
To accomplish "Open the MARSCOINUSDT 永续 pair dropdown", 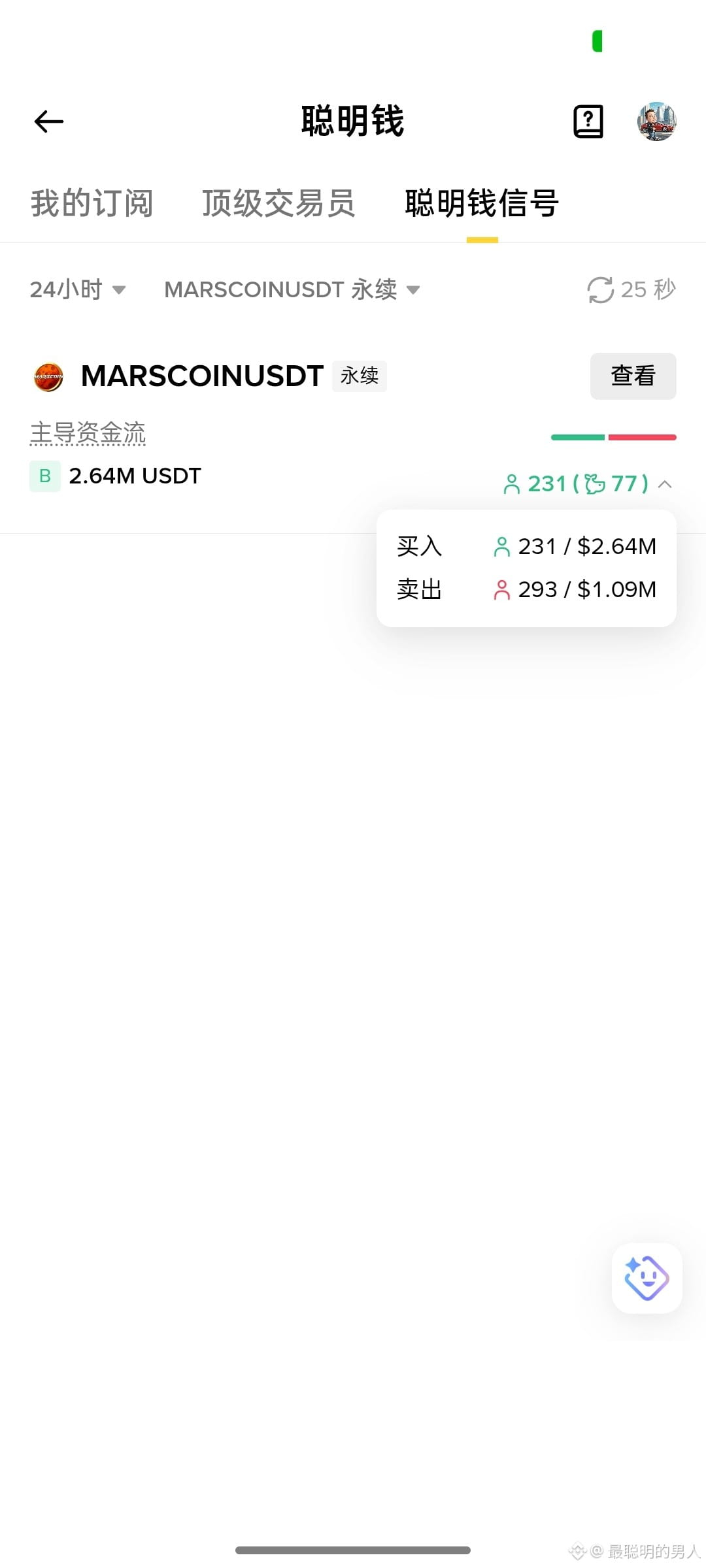I will click(x=292, y=289).
